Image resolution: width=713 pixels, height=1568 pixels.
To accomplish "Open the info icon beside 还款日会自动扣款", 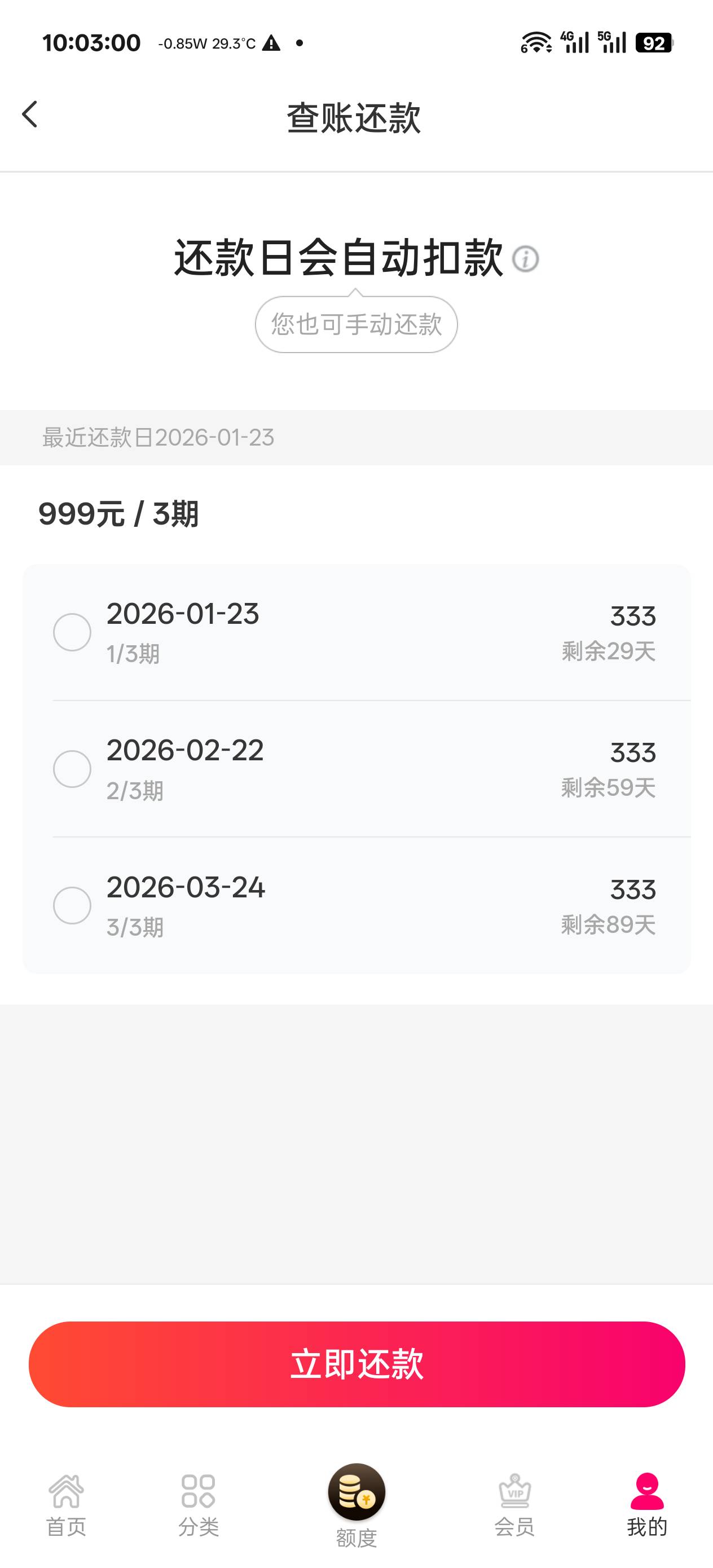I will click(525, 259).
